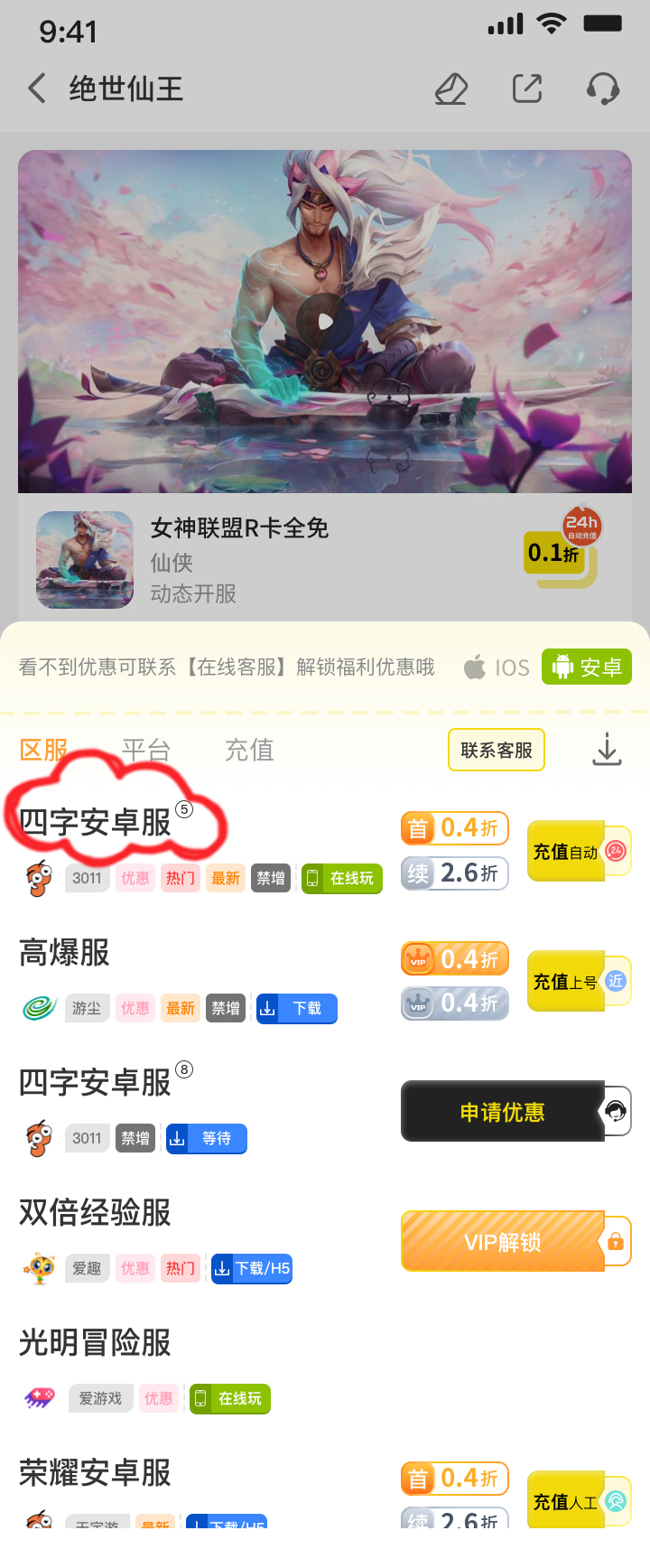Share this game page
The height and width of the screenshot is (1568, 650).
[x=527, y=89]
